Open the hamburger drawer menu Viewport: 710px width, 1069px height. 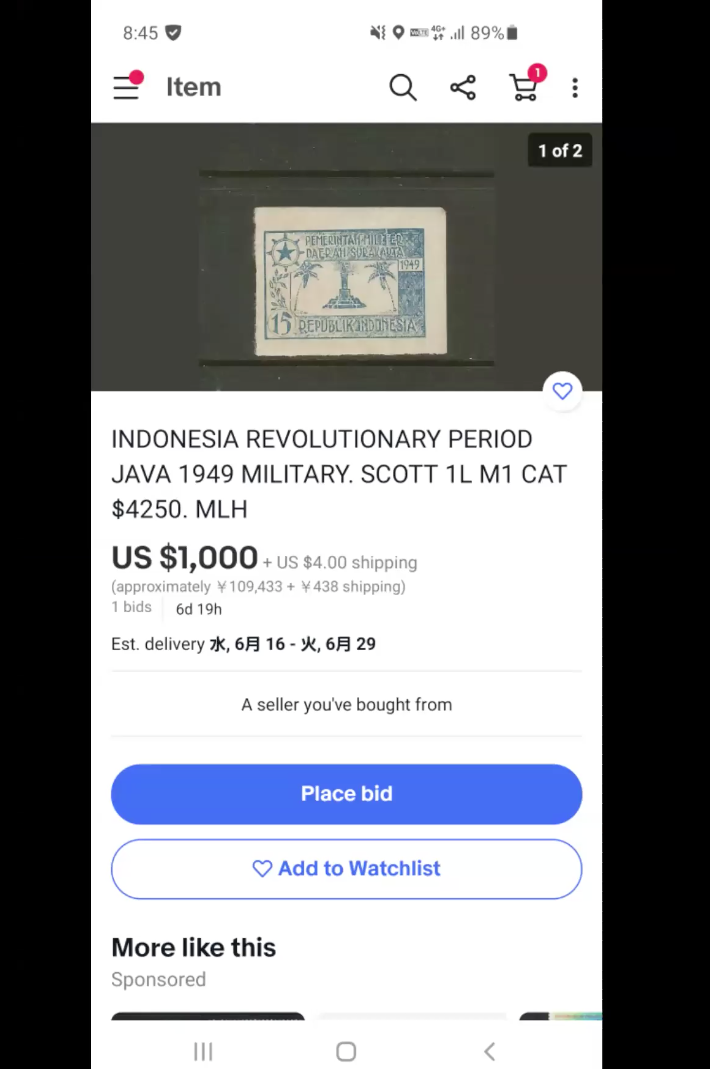pyautogui.click(x=126, y=88)
